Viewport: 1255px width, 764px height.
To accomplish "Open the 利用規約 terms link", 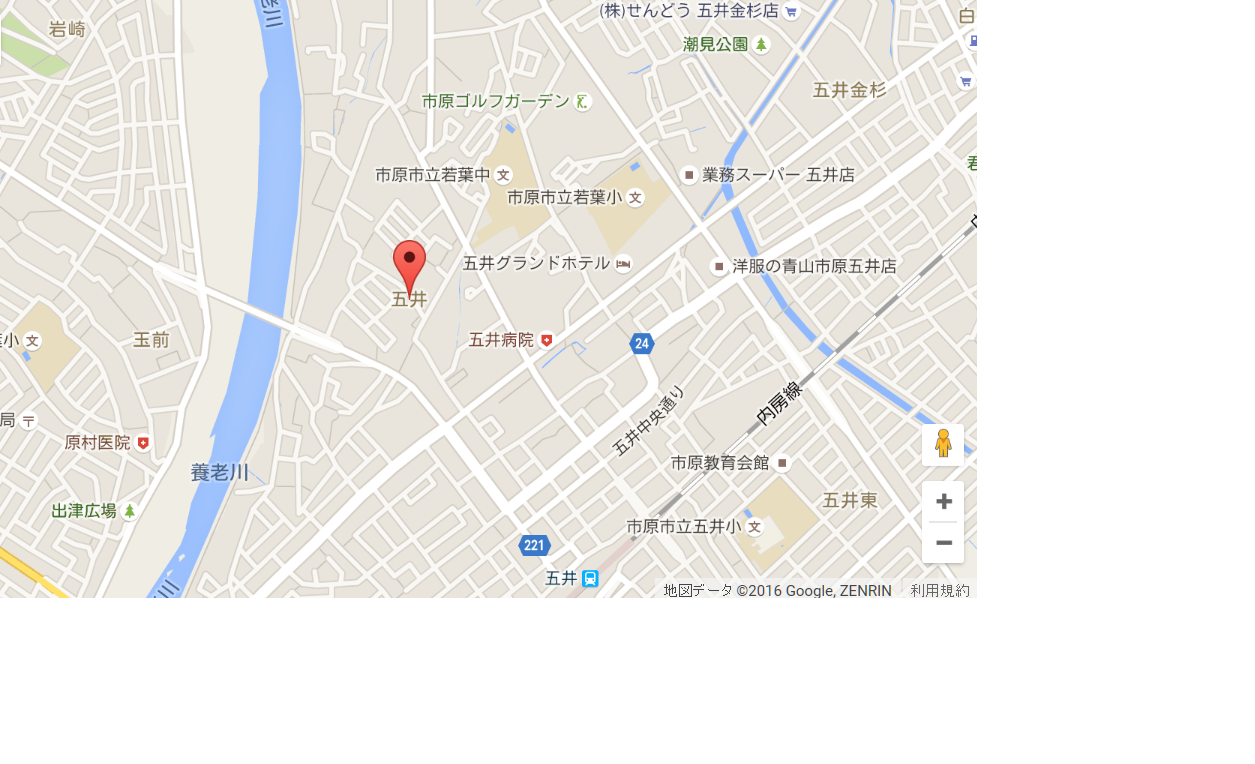I will point(939,590).
